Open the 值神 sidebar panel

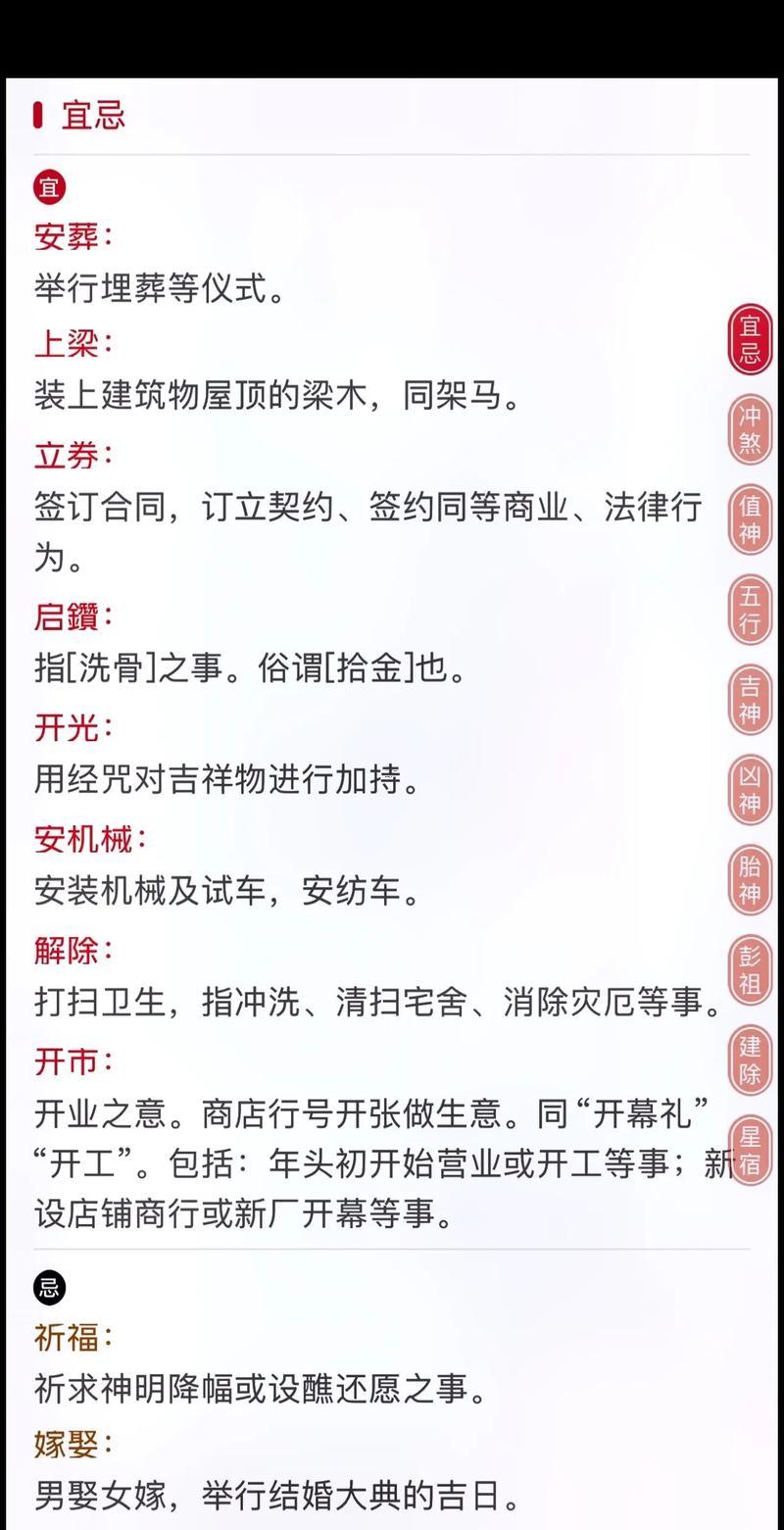[x=749, y=519]
